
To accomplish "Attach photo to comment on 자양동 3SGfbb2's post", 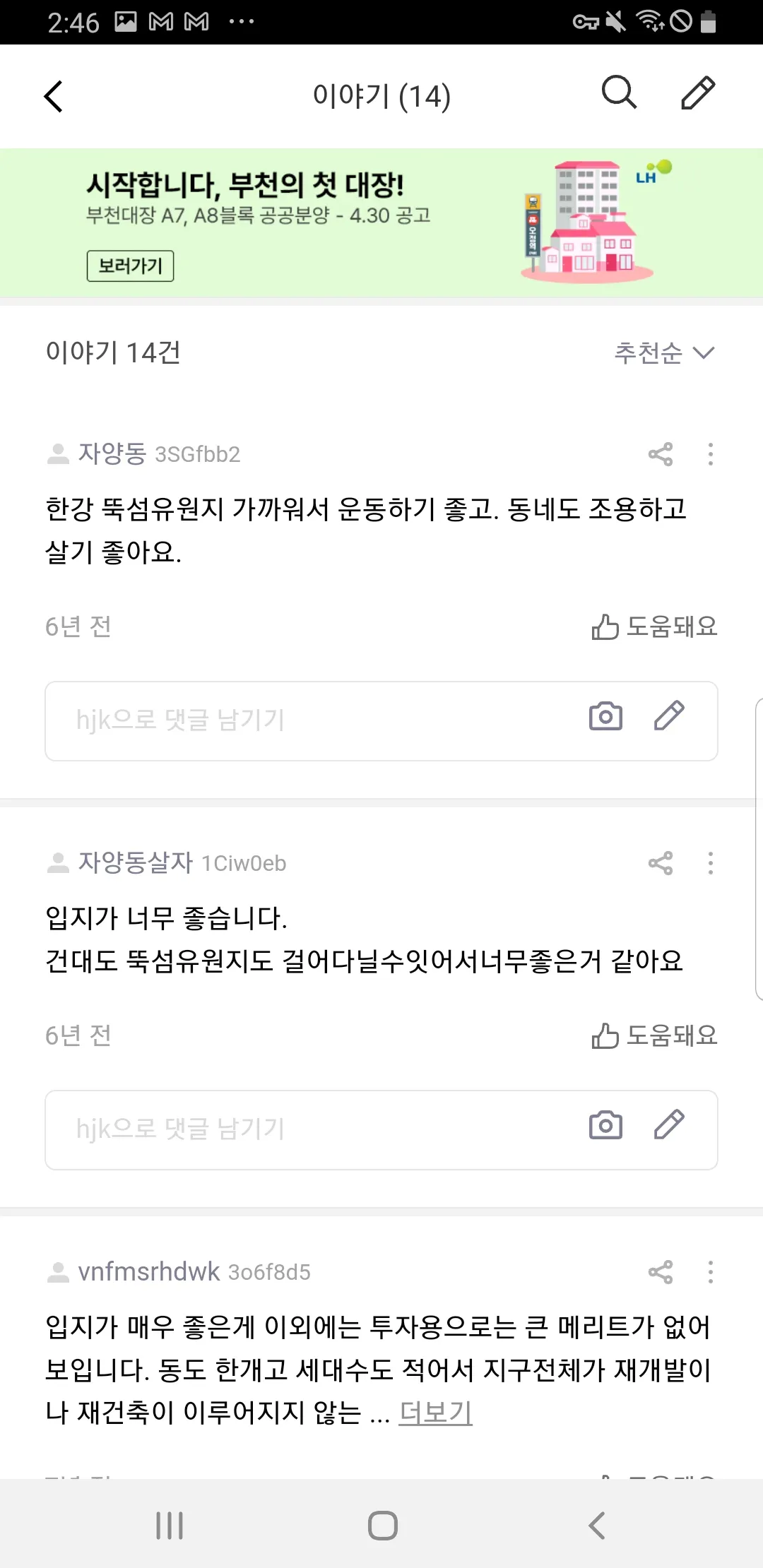I will pos(605,716).
